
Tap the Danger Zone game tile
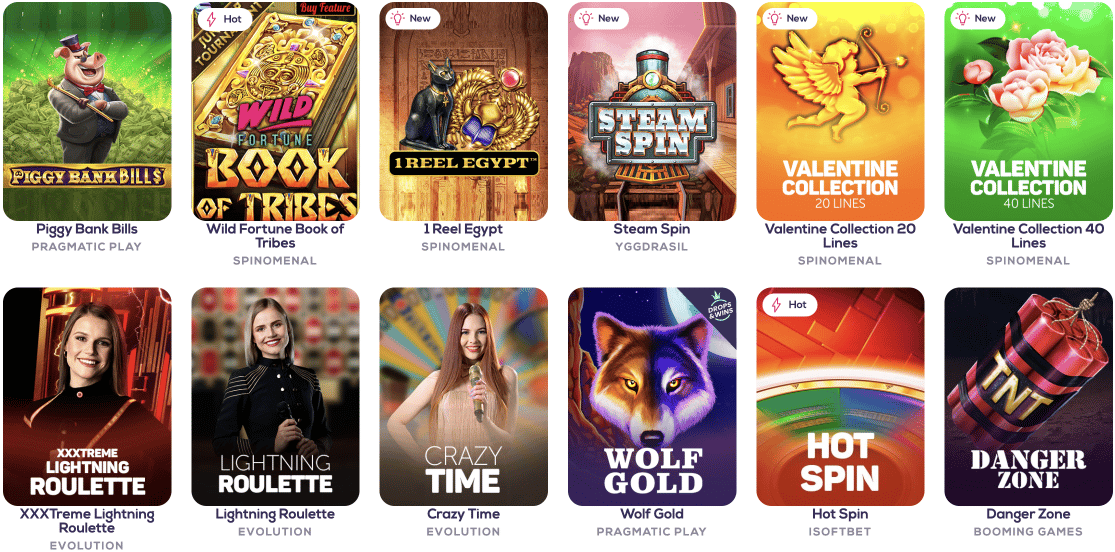click(x=1028, y=397)
